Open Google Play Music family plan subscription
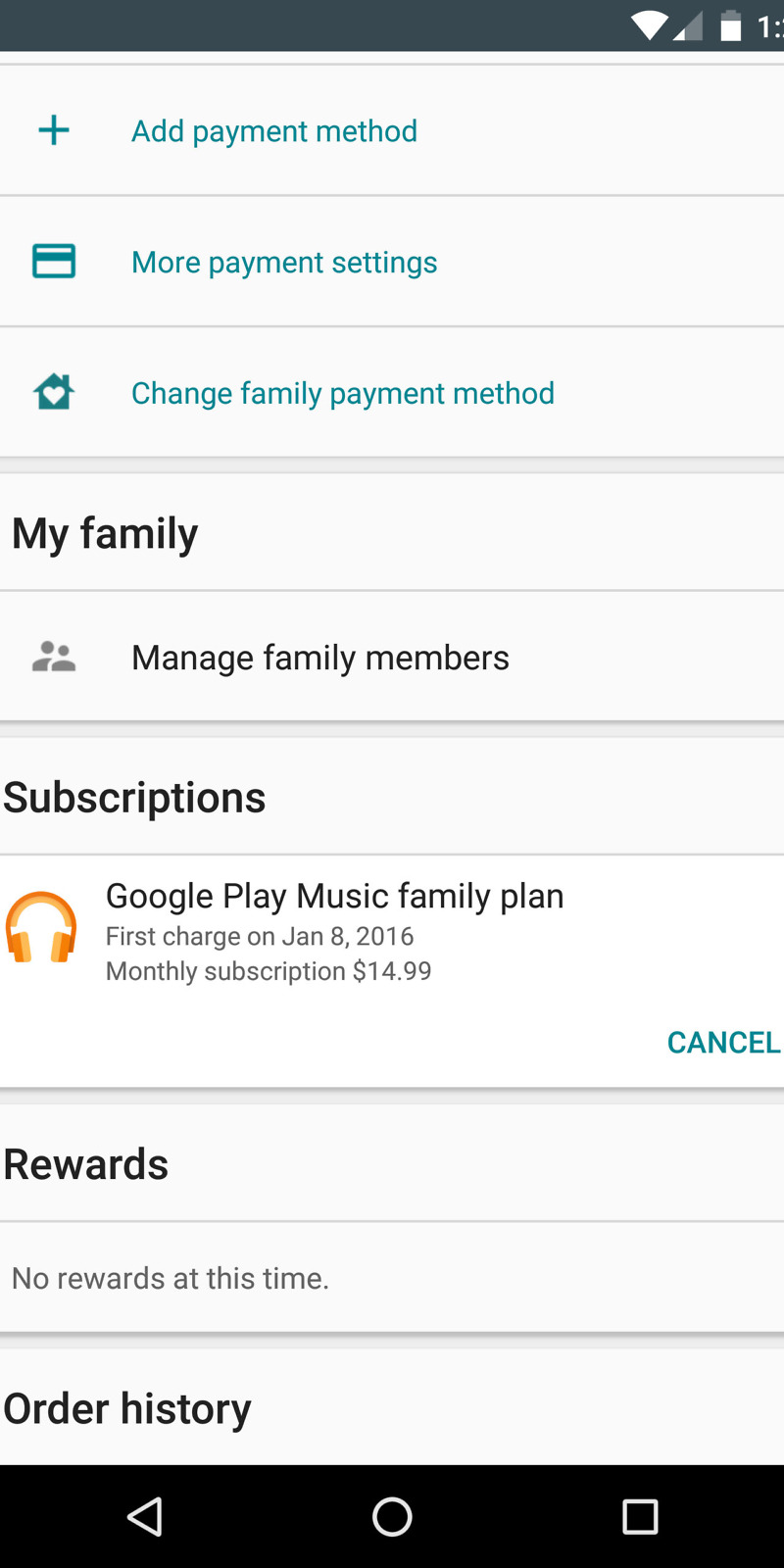784x1568 pixels. coord(334,897)
